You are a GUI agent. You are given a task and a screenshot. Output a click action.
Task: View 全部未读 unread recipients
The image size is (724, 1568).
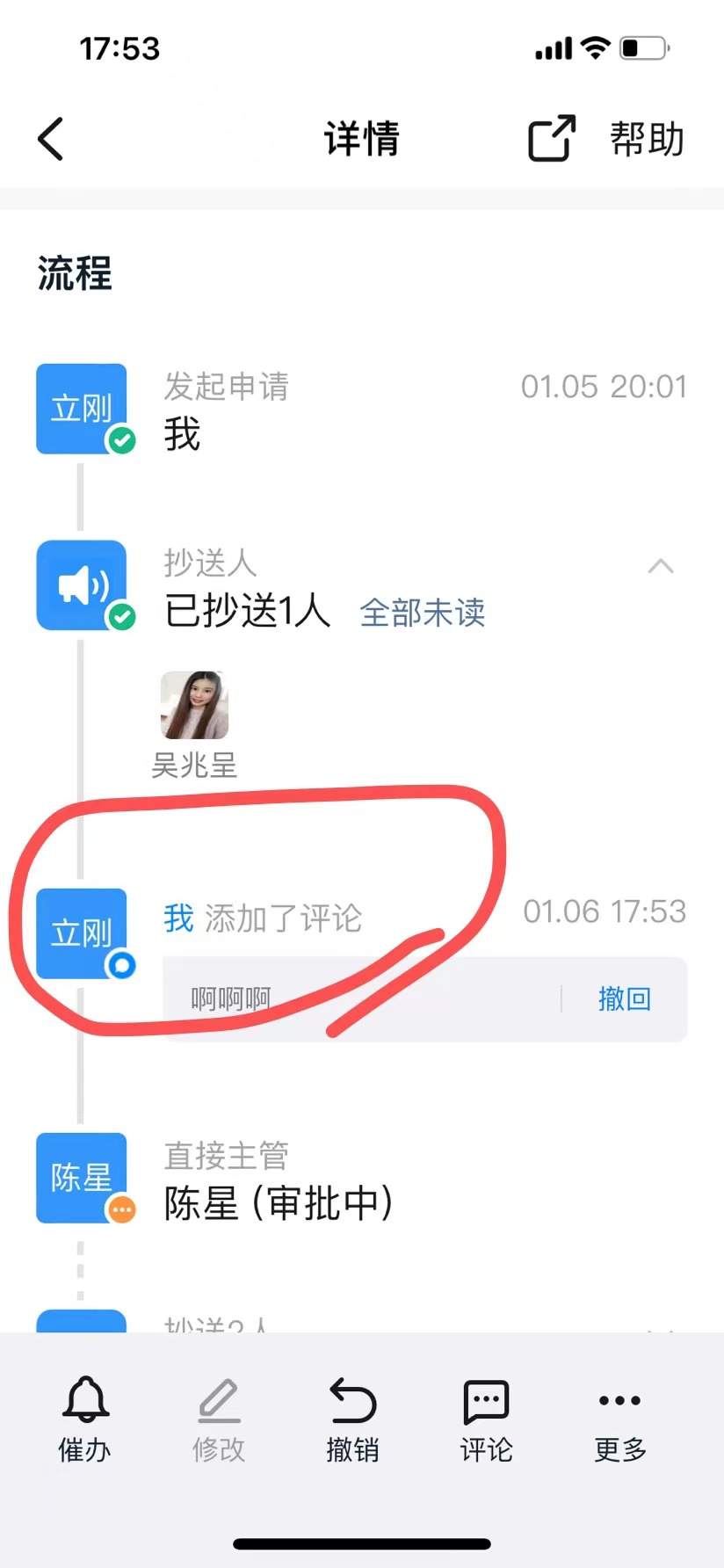tap(423, 613)
